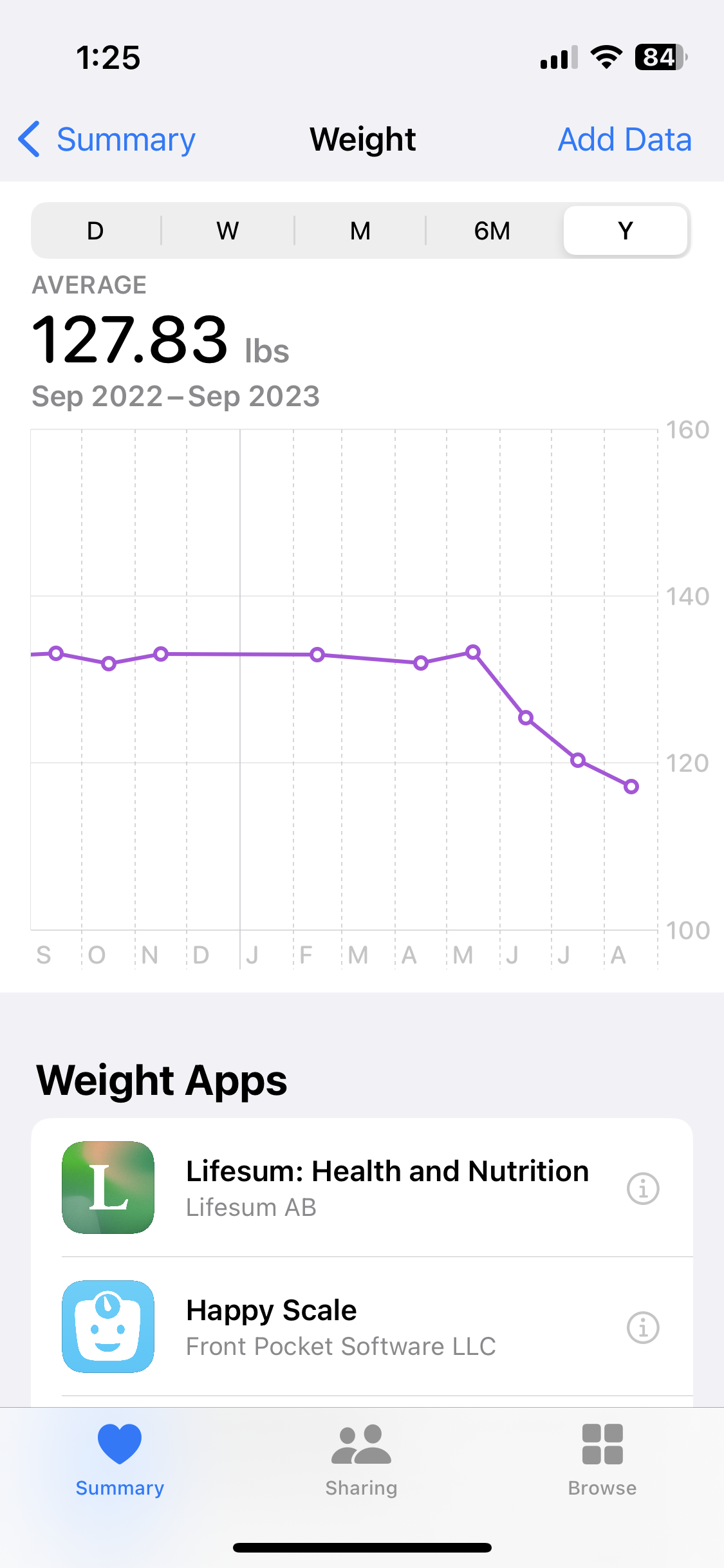This screenshot has width=724, height=1568.
Task: Tap Add Data
Action: 624,140
